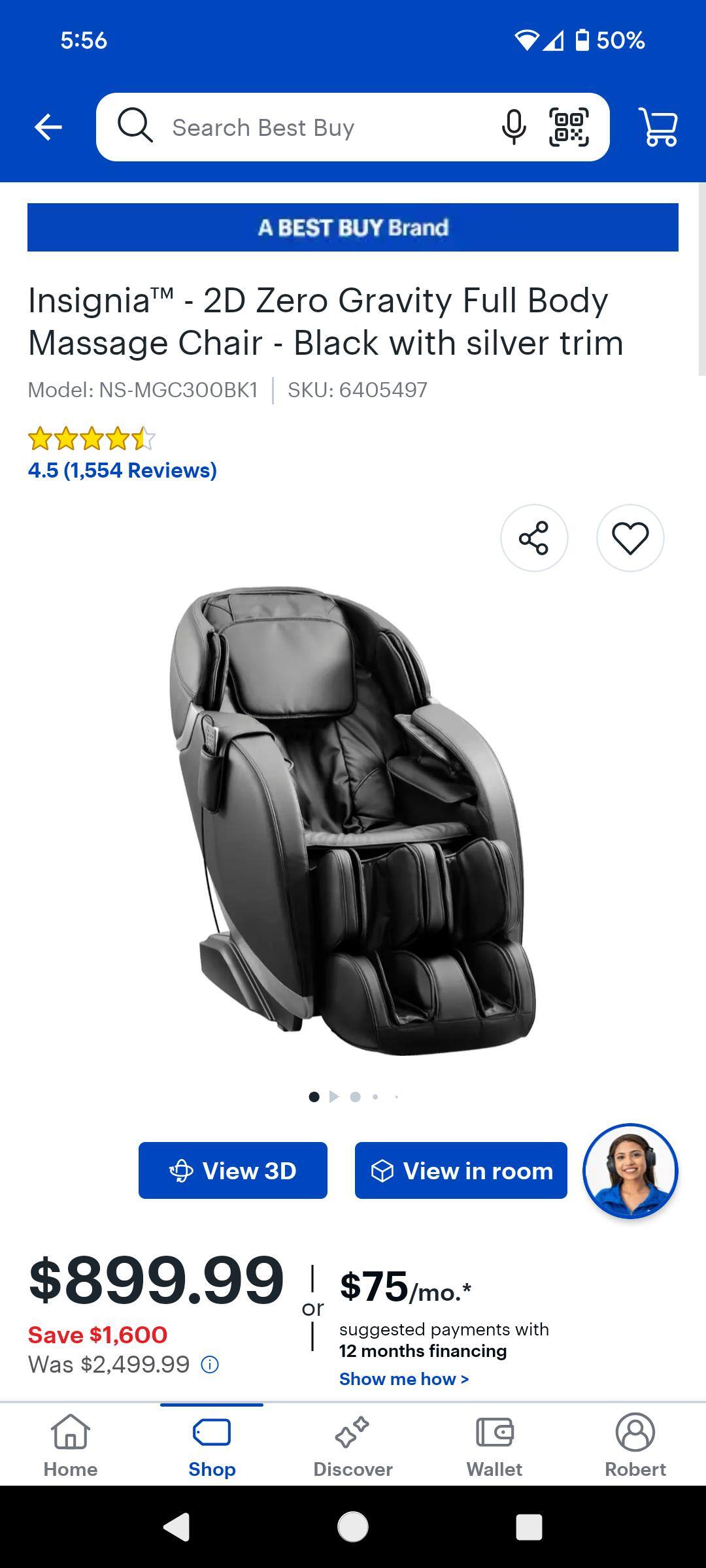706x1568 pixels.
Task: Expand financing details via Show me how
Action: click(x=403, y=1379)
